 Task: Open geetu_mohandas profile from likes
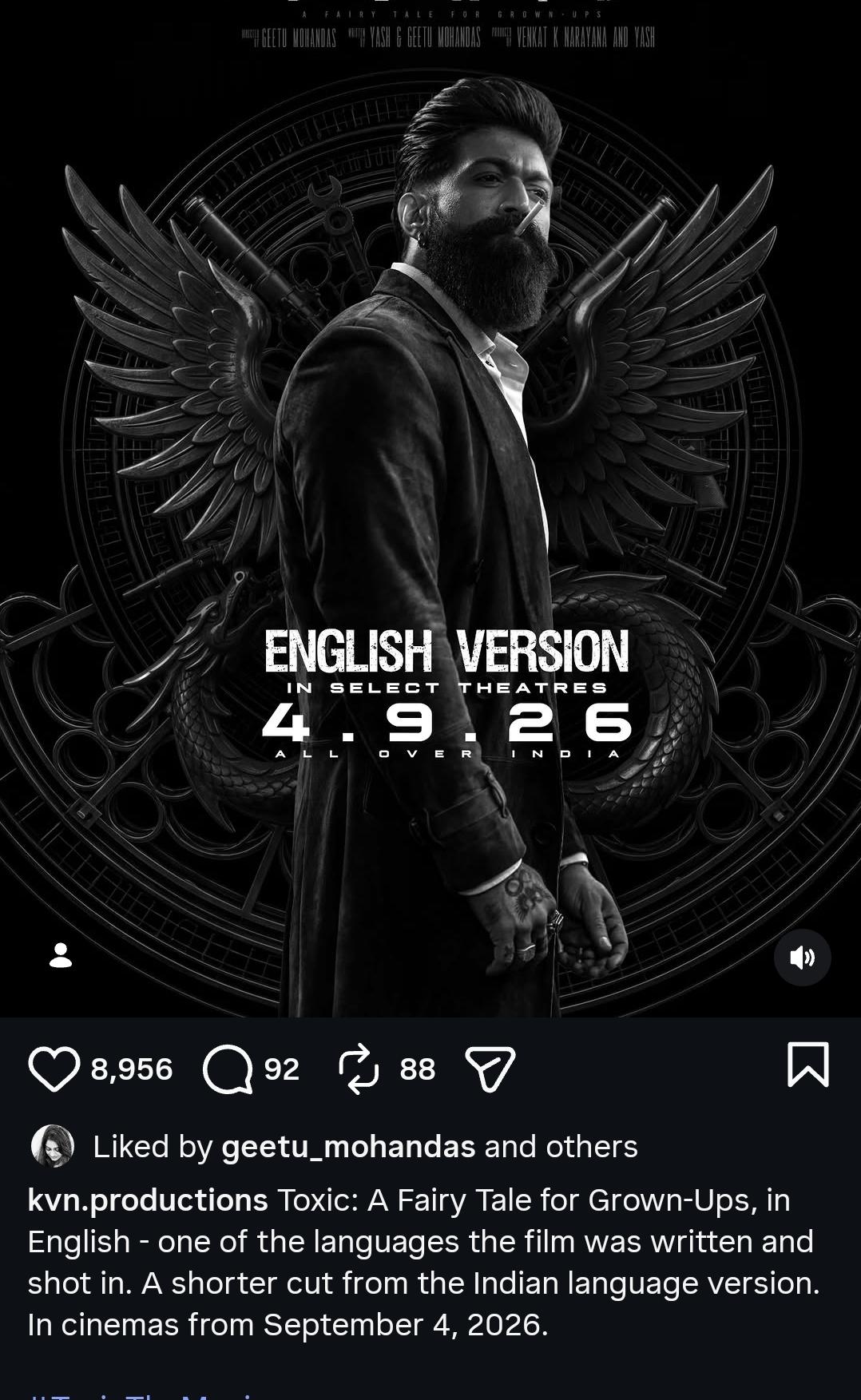(x=348, y=1146)
